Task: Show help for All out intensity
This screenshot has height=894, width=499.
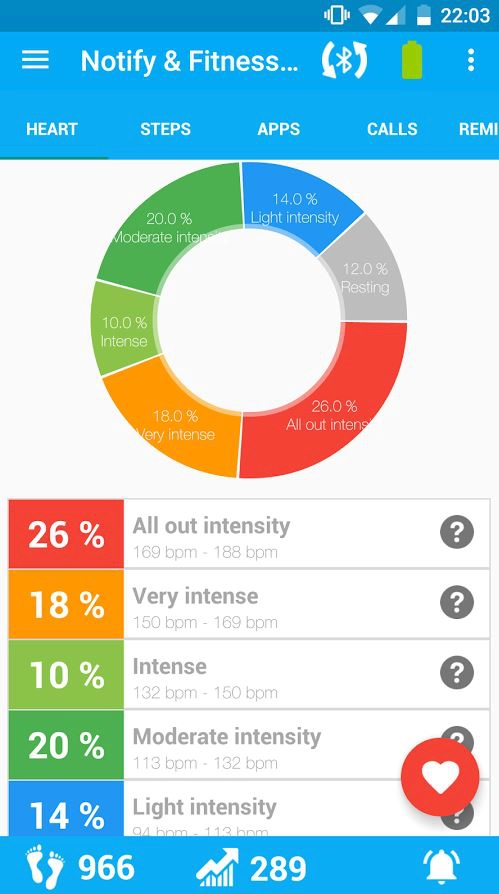Action: coord(457,532)
